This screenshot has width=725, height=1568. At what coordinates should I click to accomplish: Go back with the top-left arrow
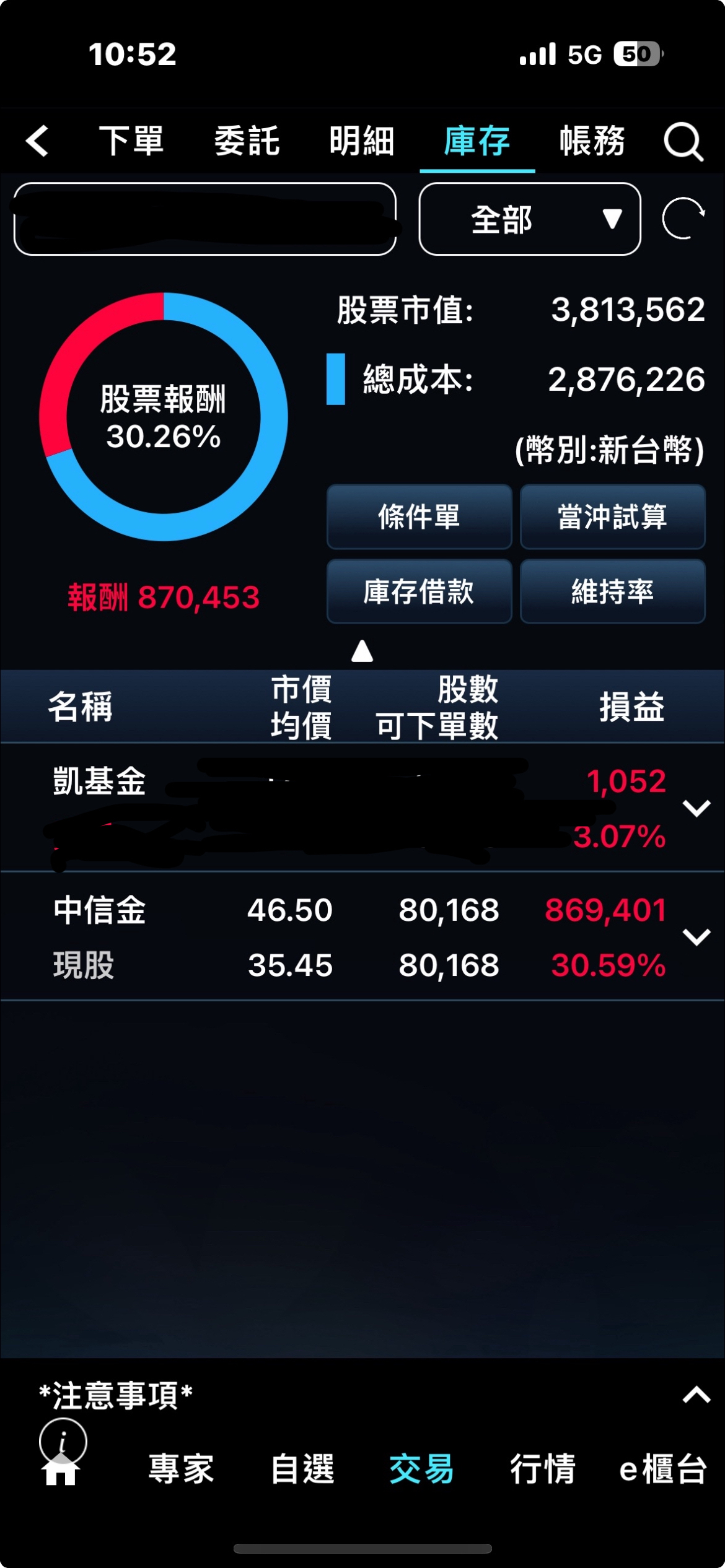(x=37, y=141)
